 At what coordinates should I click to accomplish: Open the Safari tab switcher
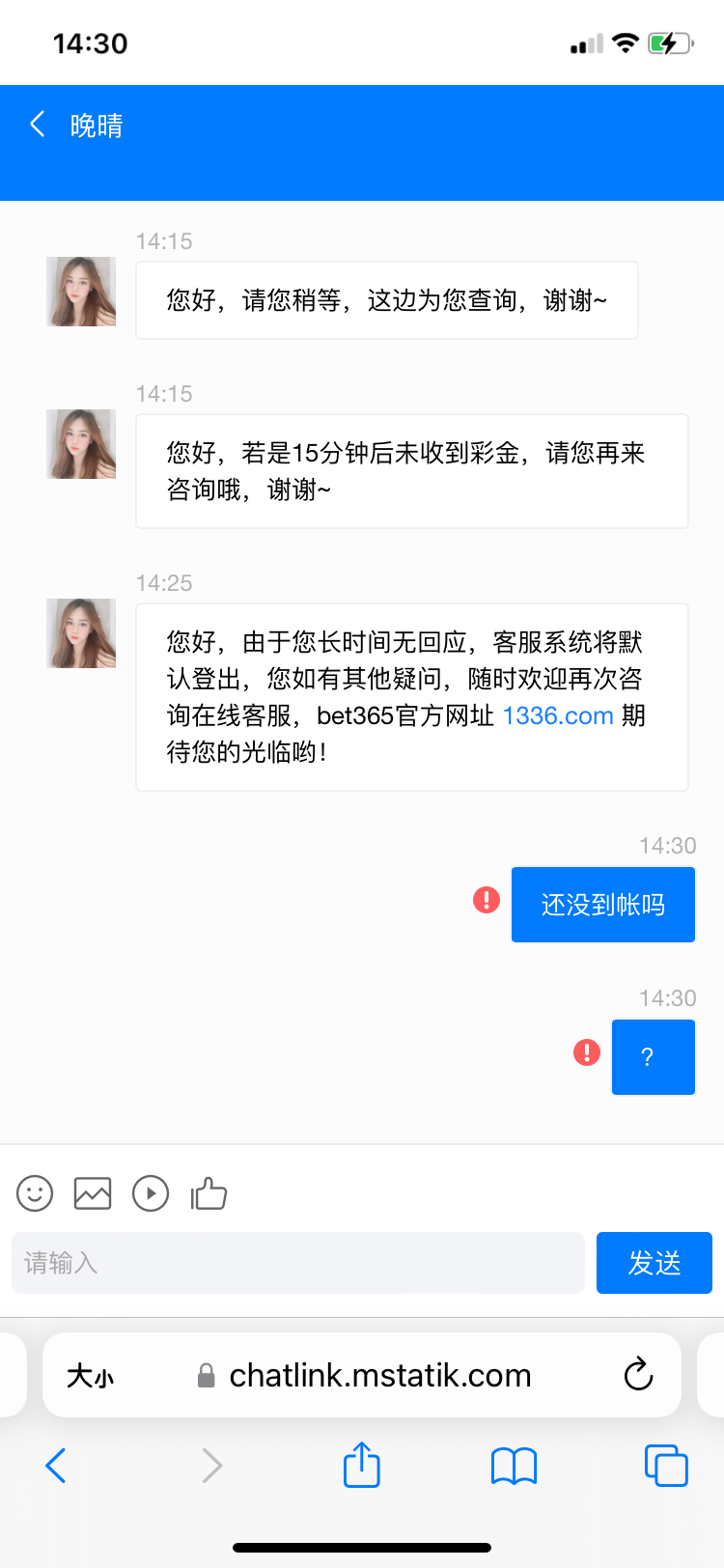click(x=665, y=1465)
